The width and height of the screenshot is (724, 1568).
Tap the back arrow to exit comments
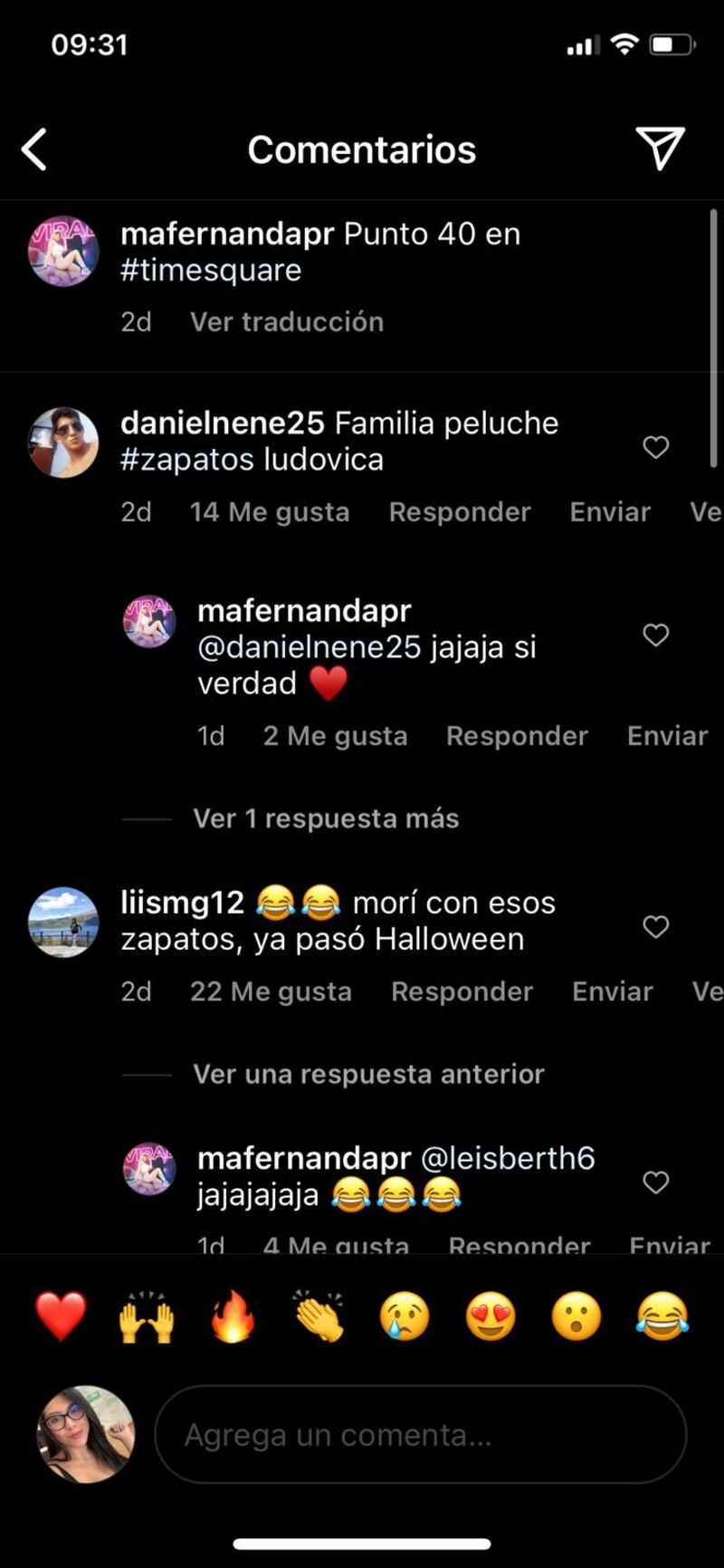point(34,149)
